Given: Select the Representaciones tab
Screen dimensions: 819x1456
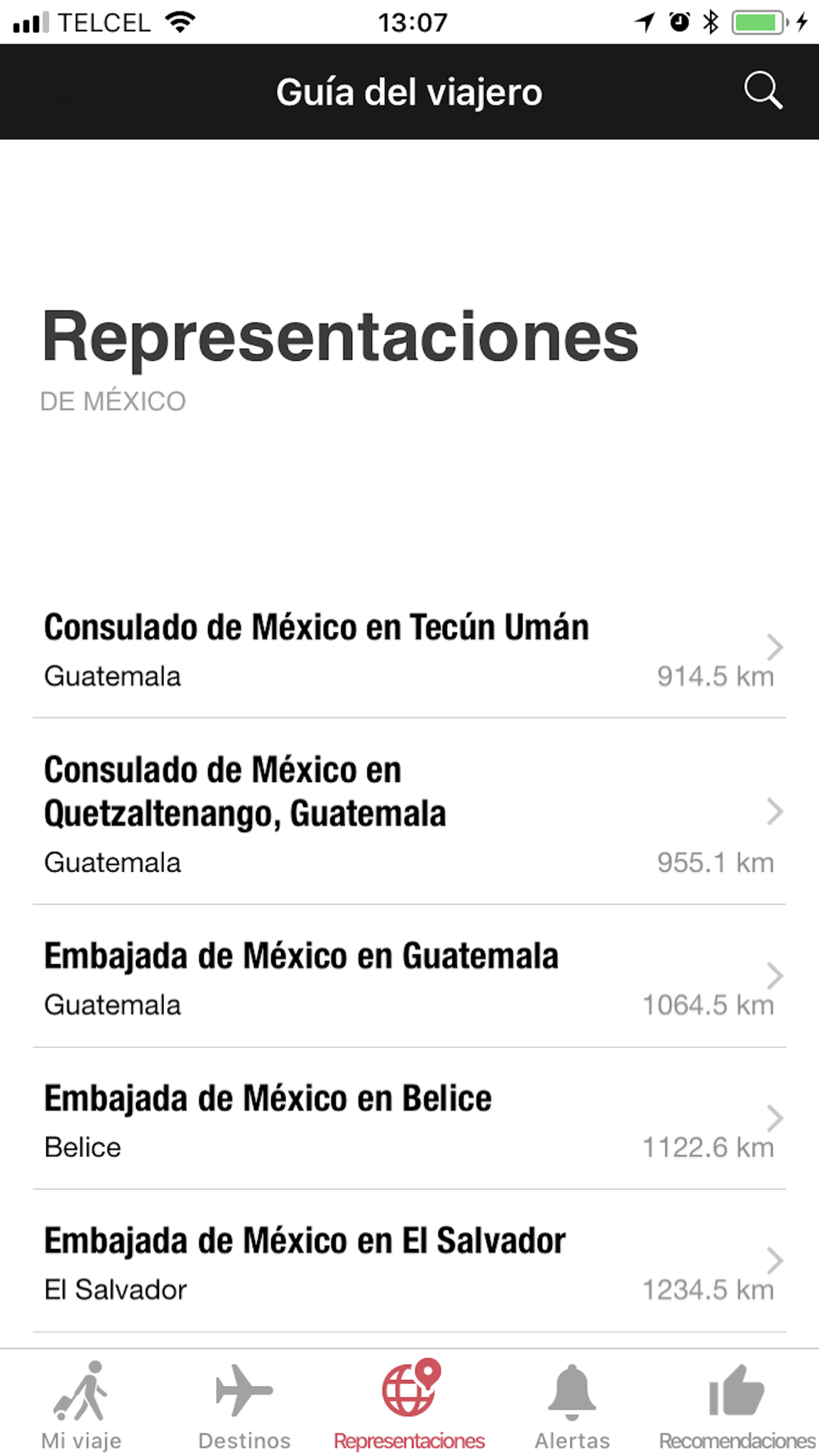Looking at the screenshot, I should coord(409,1404).
